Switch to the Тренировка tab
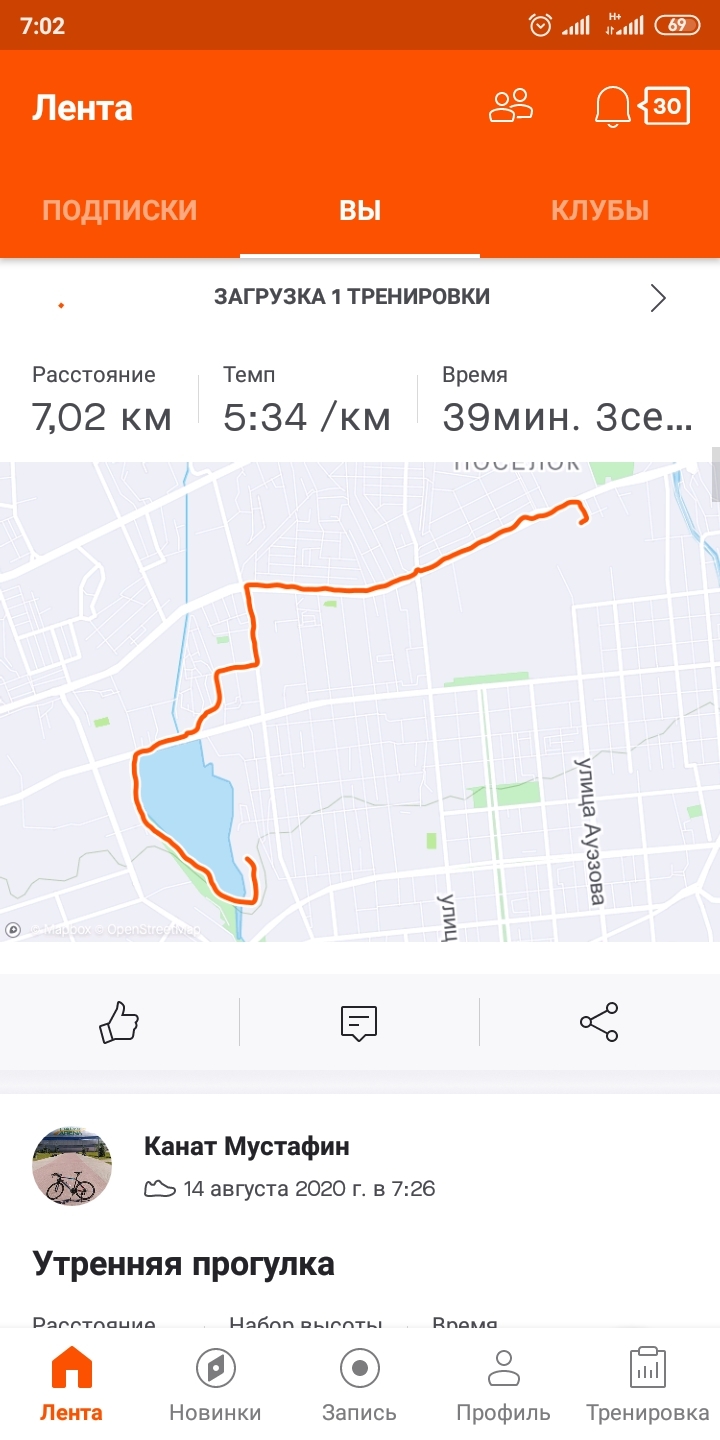The image size is (720, 1440). click(x=647, y=1384)
